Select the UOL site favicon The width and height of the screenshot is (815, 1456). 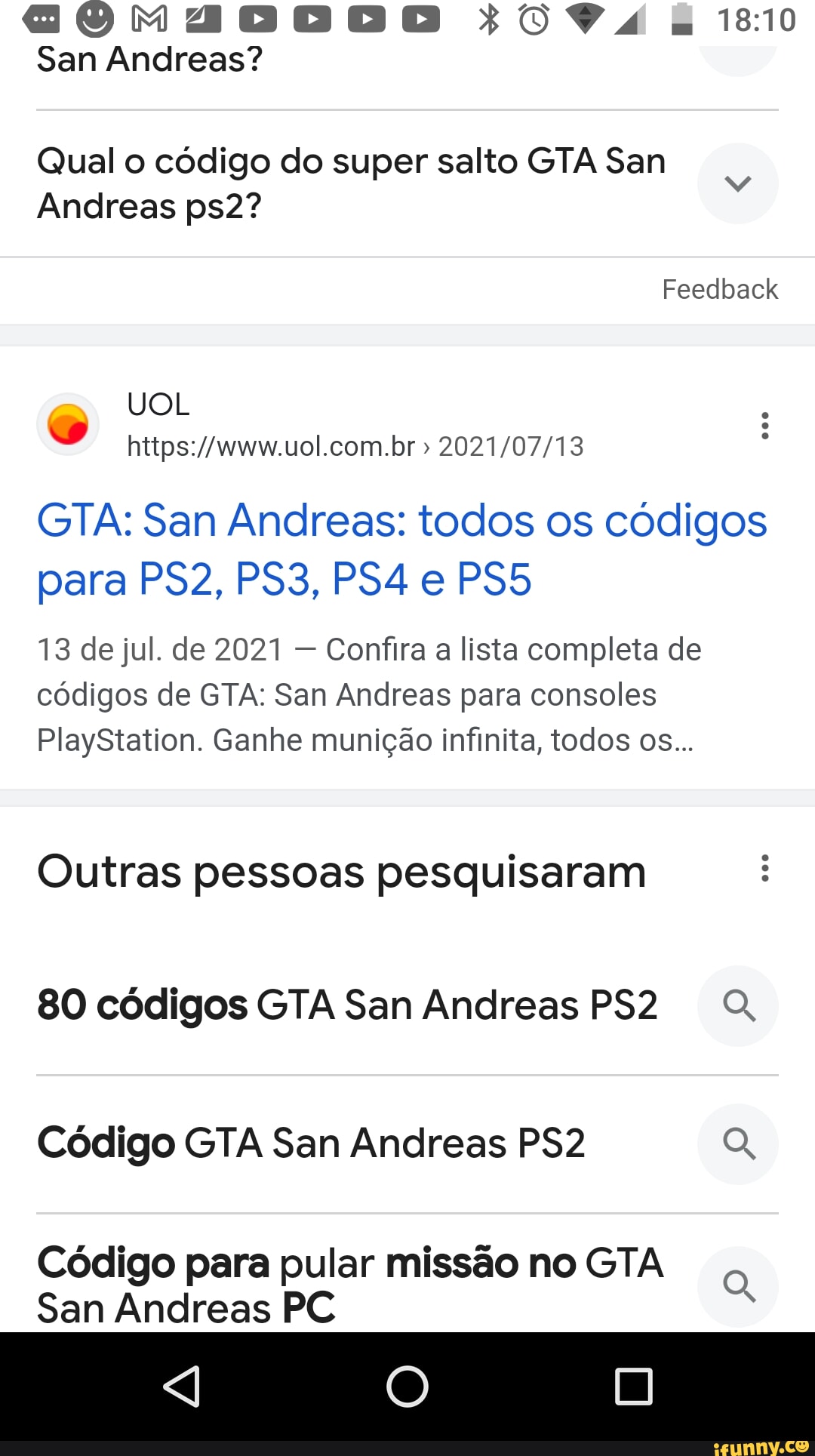(x=68, y=423)
